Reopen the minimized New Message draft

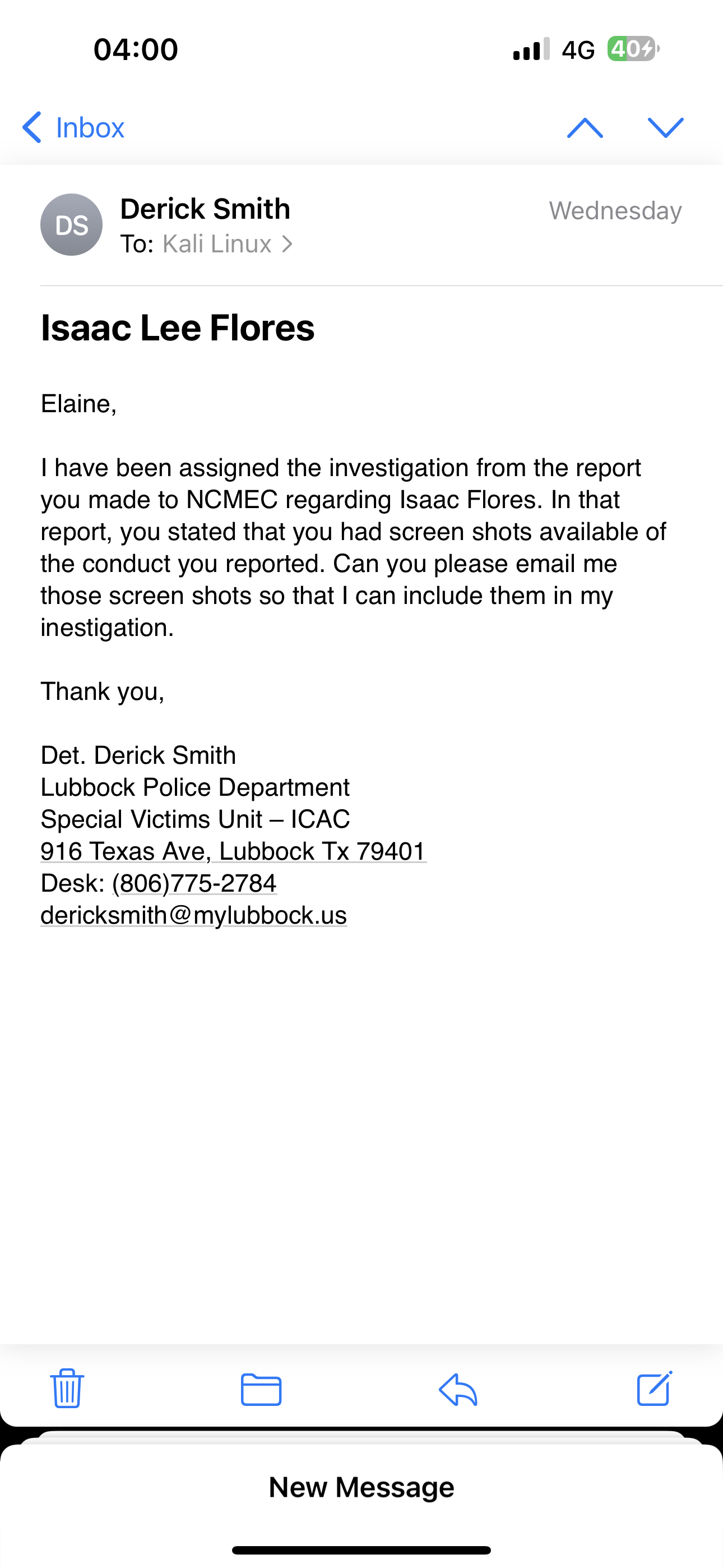pyautogui.click(x=361, y=1488)
